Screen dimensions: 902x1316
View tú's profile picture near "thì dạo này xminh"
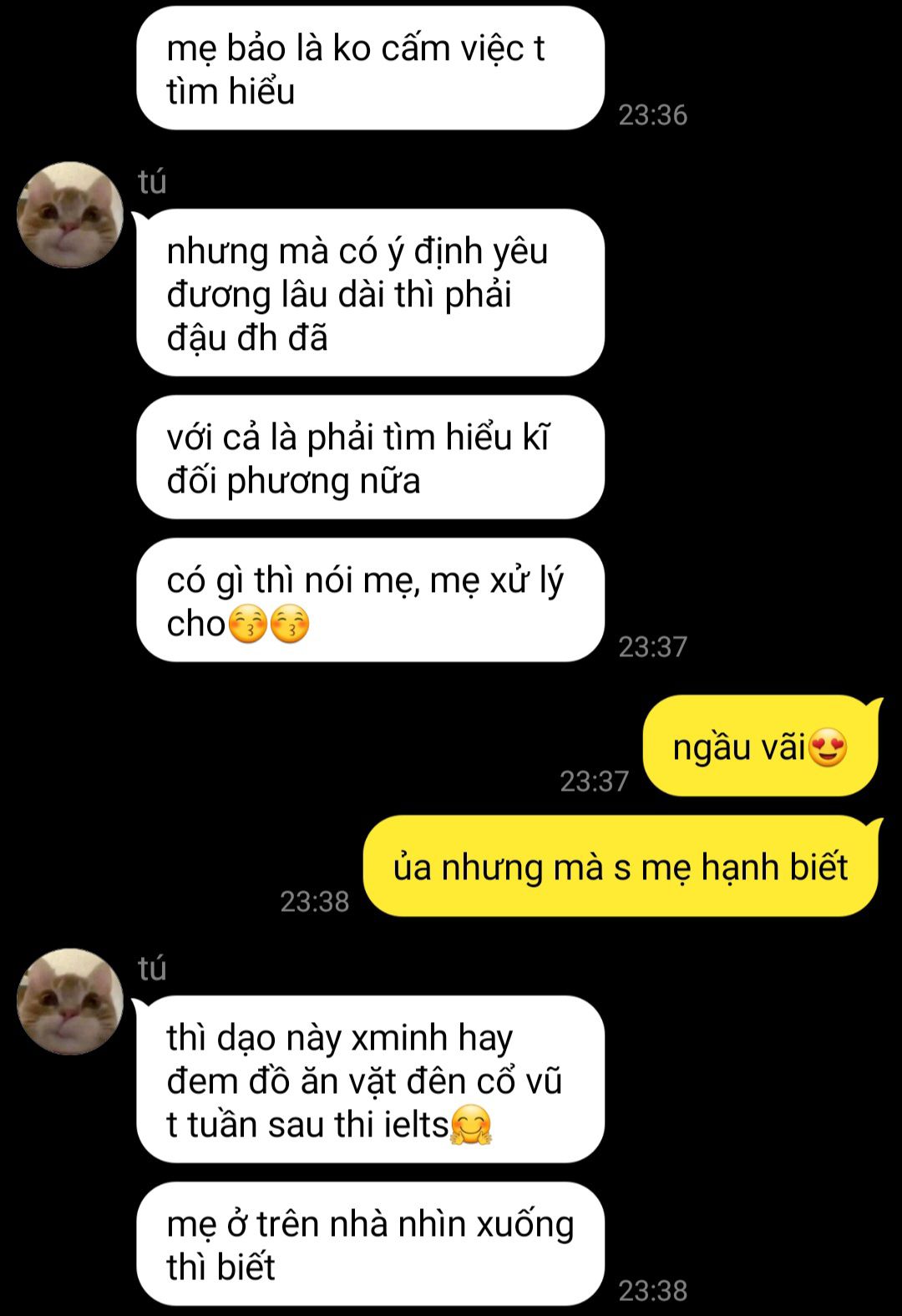pyautogui.click(x=70, y=1001)
